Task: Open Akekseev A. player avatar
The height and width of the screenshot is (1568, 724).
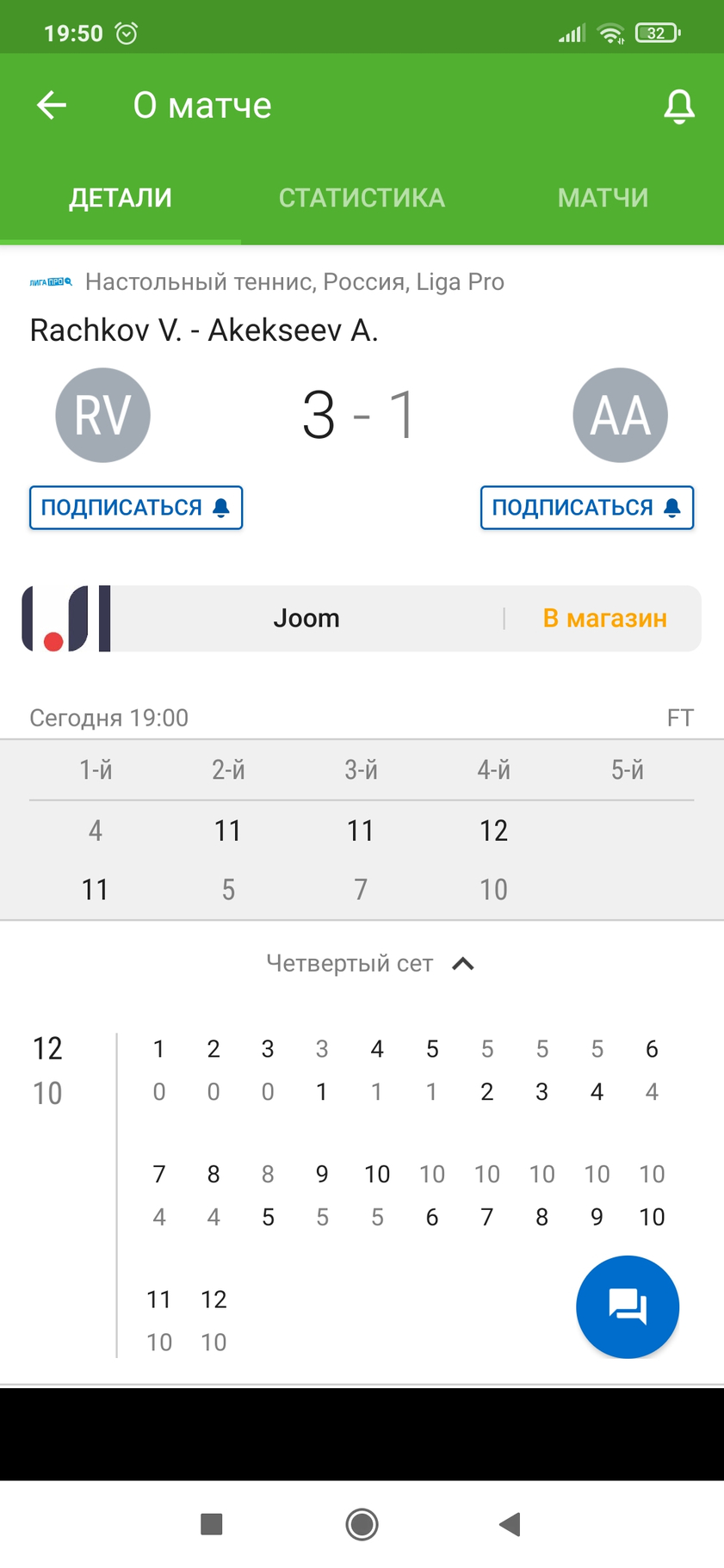Action: [x=621, y=415]
